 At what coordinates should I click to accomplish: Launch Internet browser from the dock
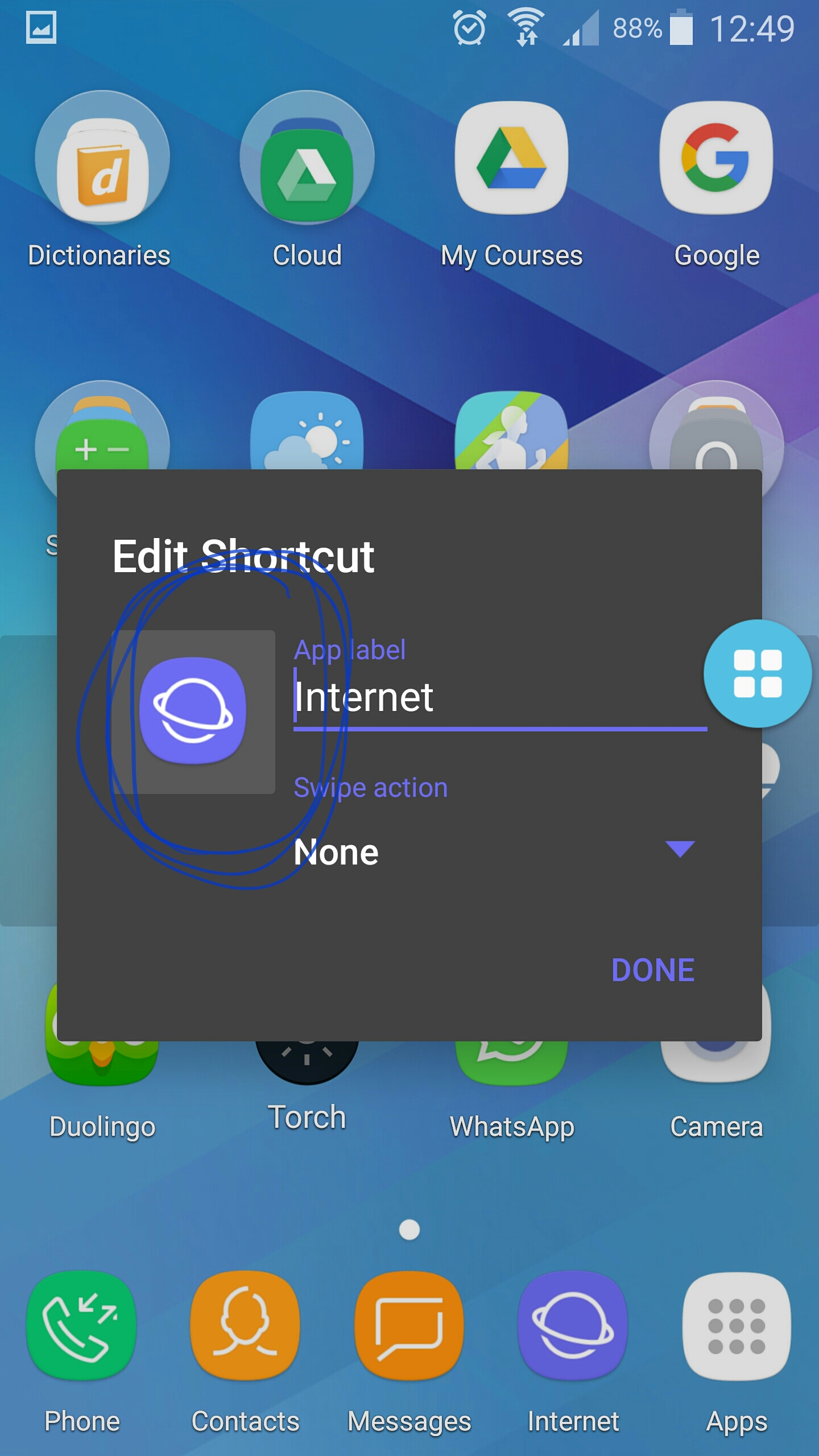pos(573,1326)
